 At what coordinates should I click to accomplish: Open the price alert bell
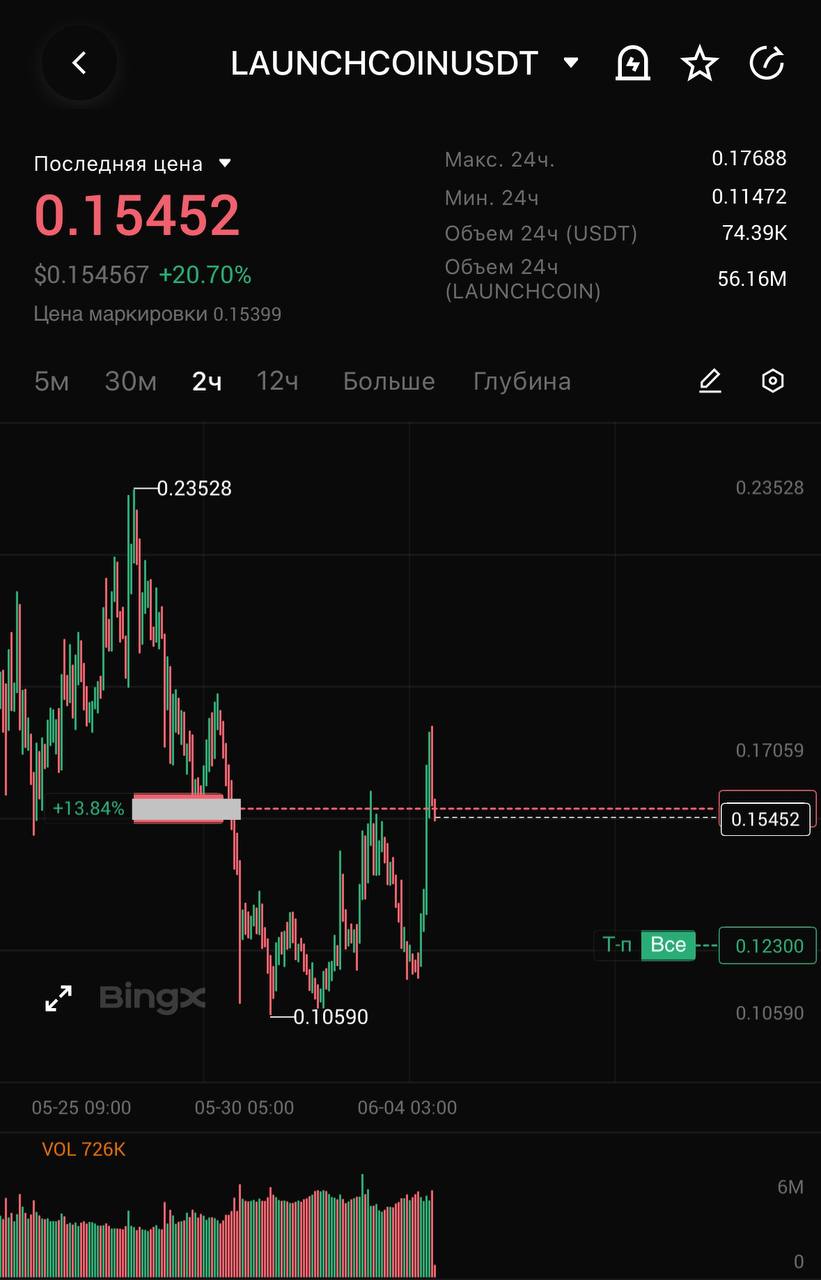tap(632, 64)
